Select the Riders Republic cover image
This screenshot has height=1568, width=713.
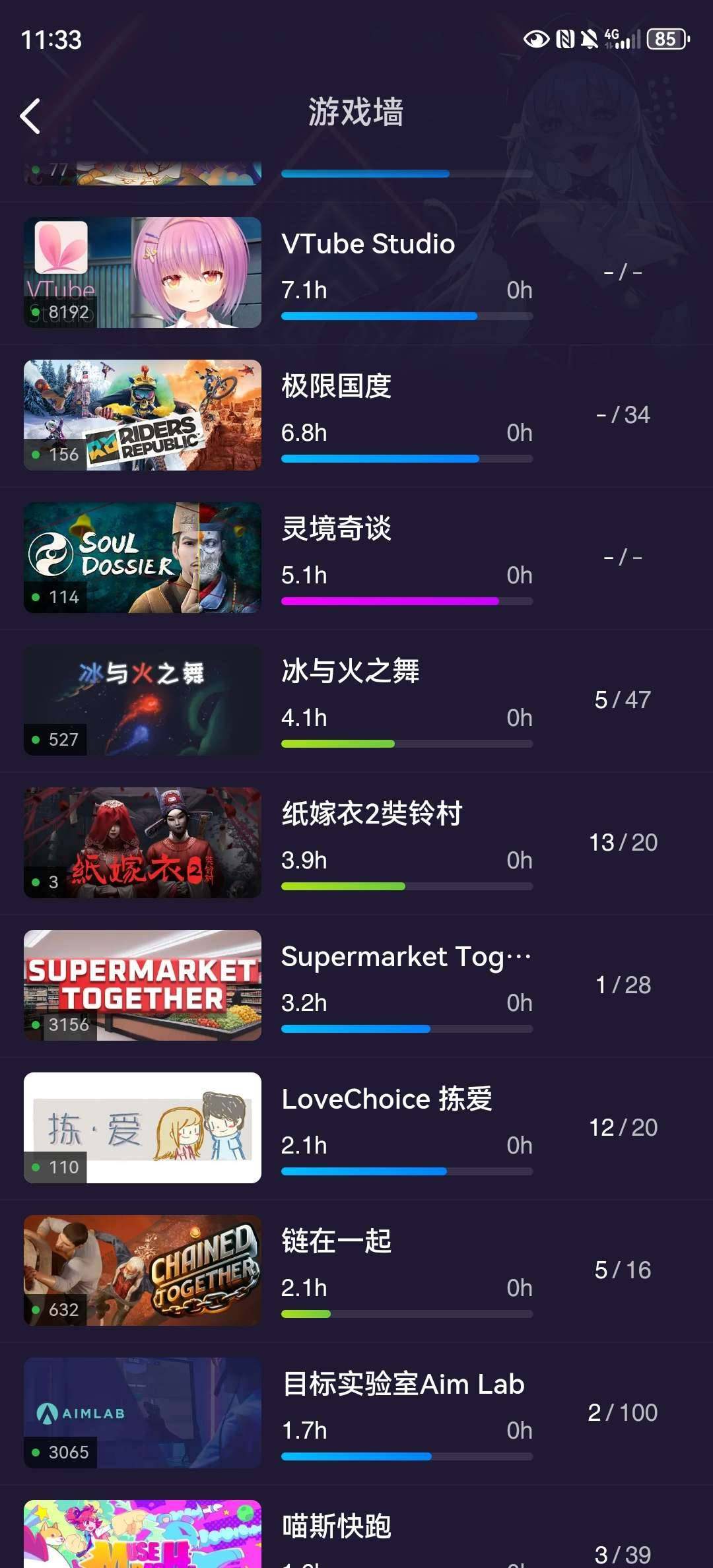click(142, 414)
